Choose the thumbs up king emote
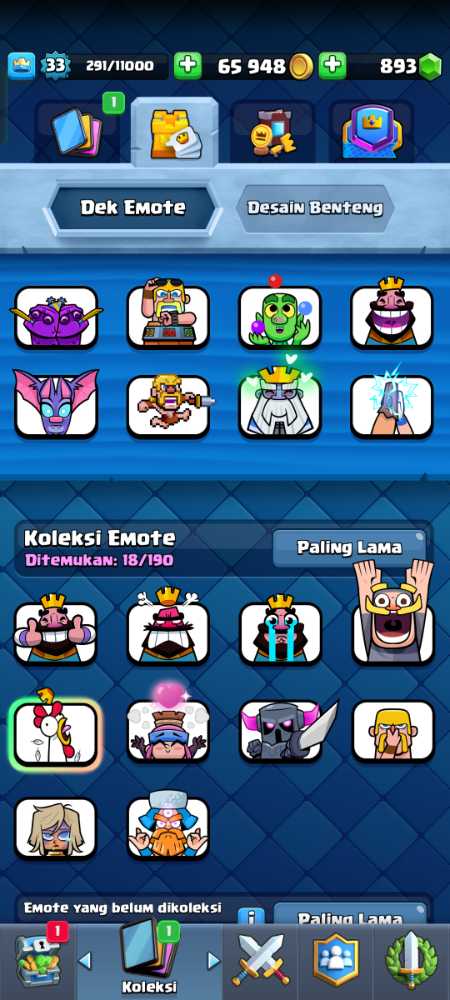Viewport: 450px width, 1000px height. tap(56, 631)
